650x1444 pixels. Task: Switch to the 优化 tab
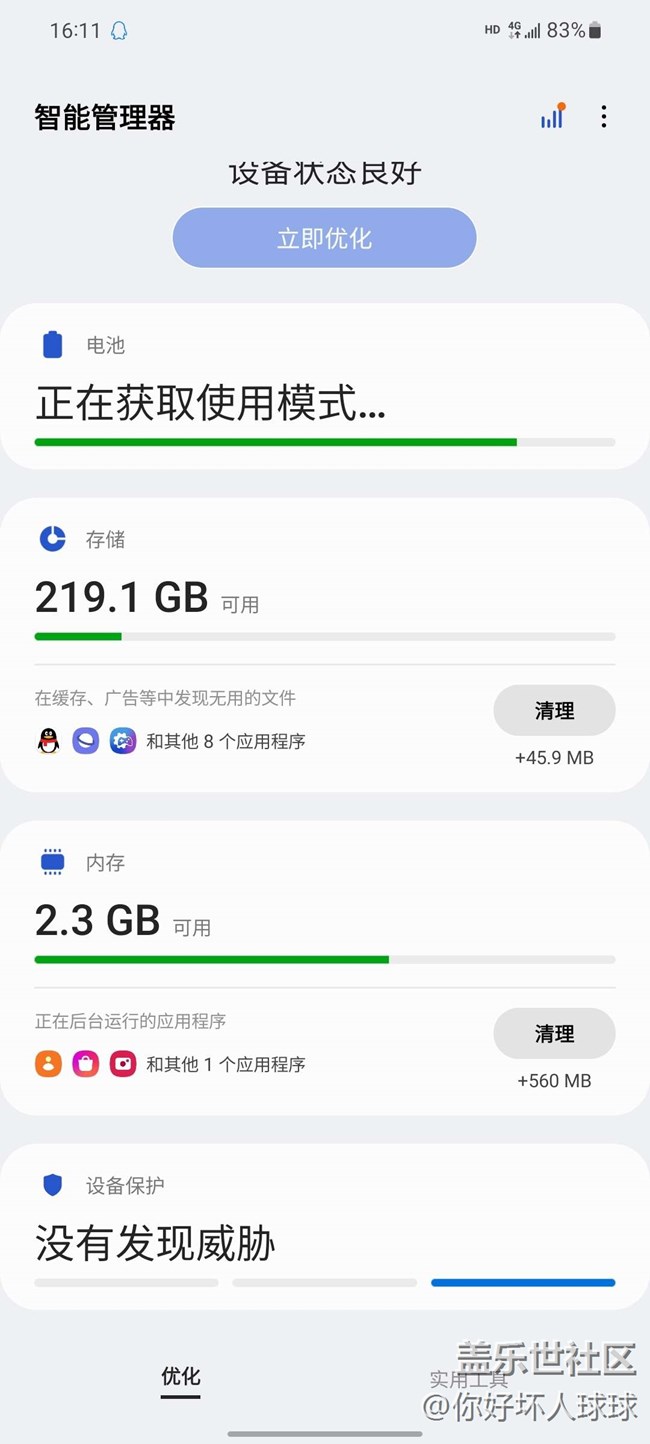click(181, 1377)
